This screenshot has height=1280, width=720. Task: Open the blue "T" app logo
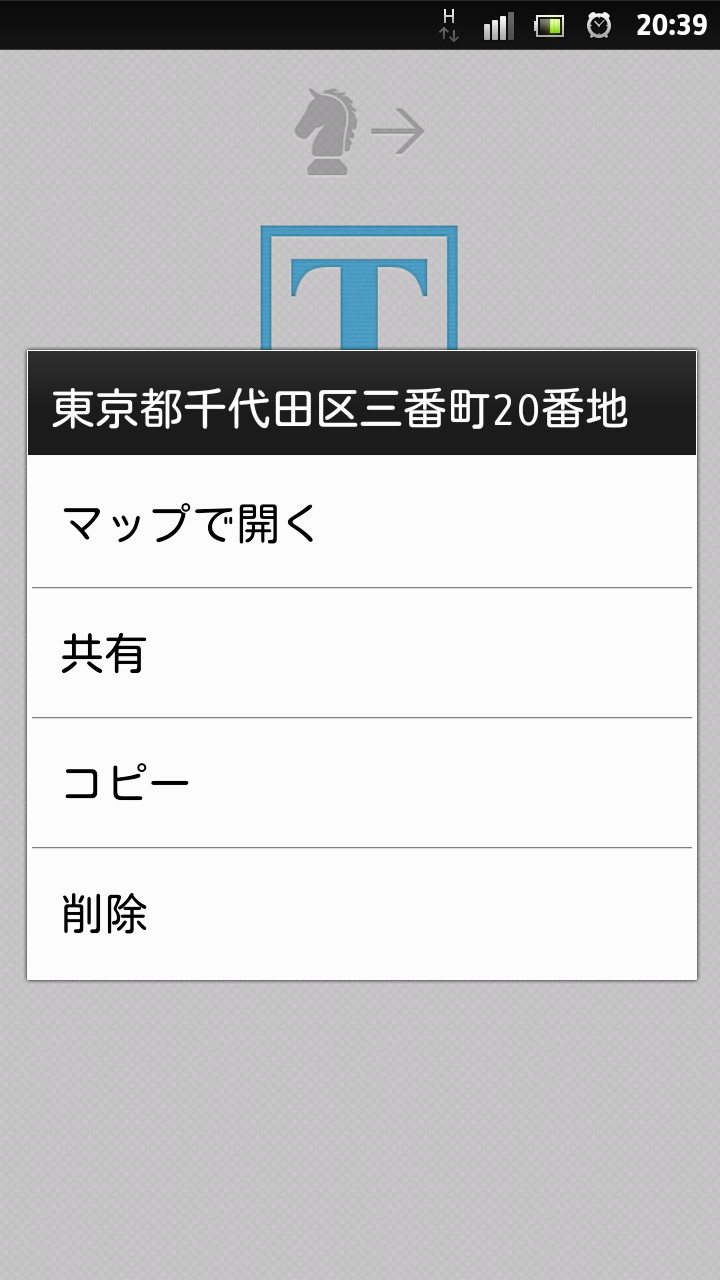(360, 285)
